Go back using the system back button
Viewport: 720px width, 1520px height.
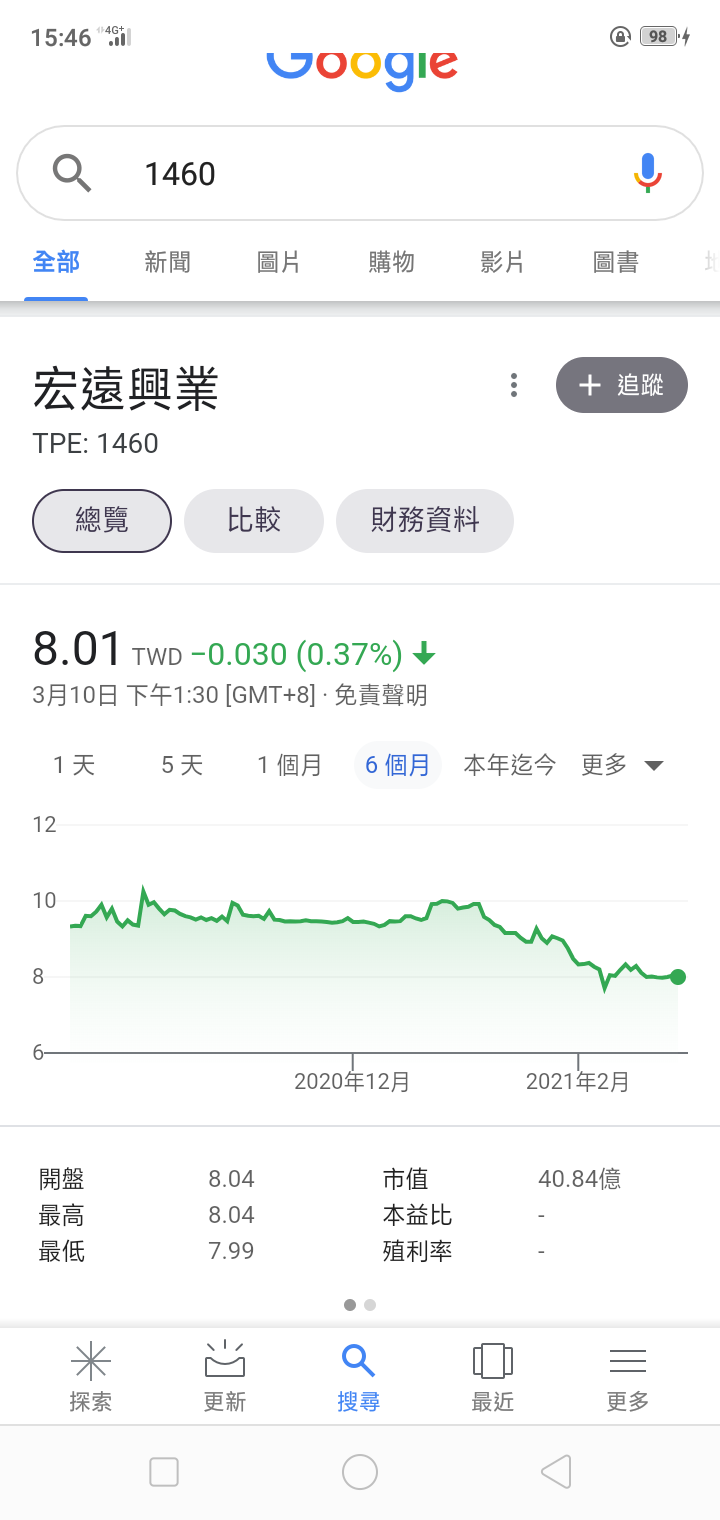(x=556, y=1472)
